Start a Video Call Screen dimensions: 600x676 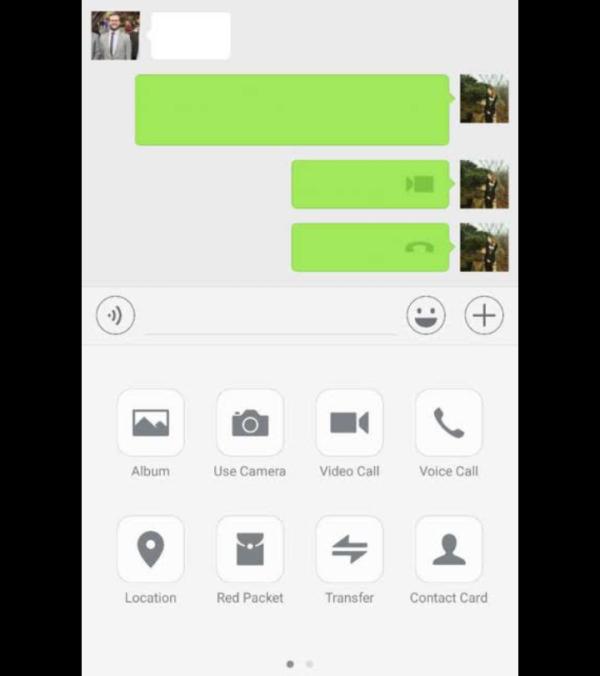tap(349, 423)
